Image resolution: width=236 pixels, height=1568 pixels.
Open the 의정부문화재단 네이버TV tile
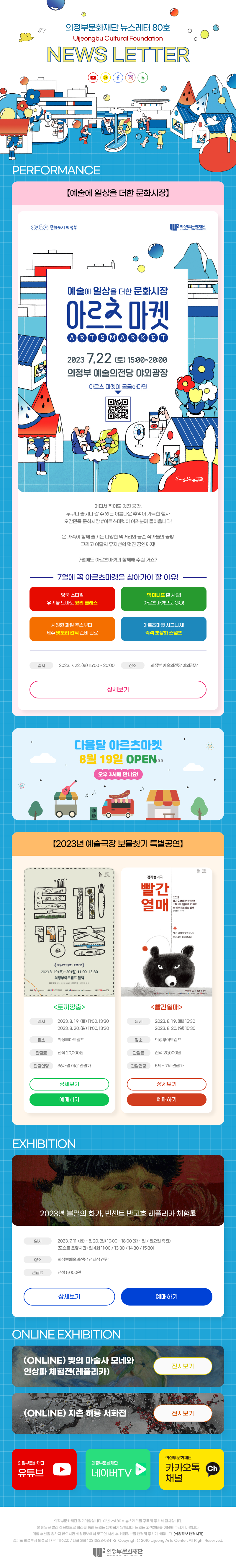[x=118, y=1468]
